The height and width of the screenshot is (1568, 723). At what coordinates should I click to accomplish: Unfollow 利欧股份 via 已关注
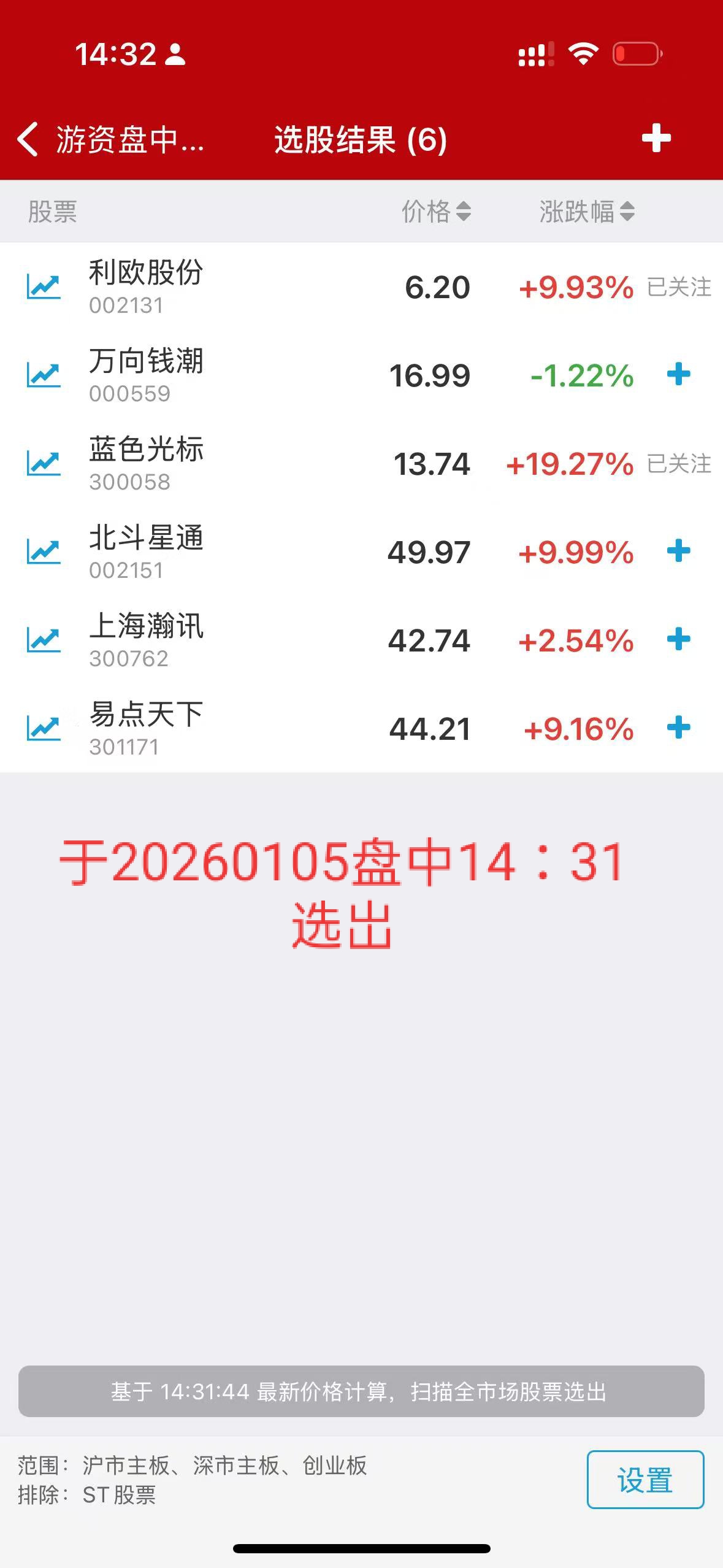[679, 286]
